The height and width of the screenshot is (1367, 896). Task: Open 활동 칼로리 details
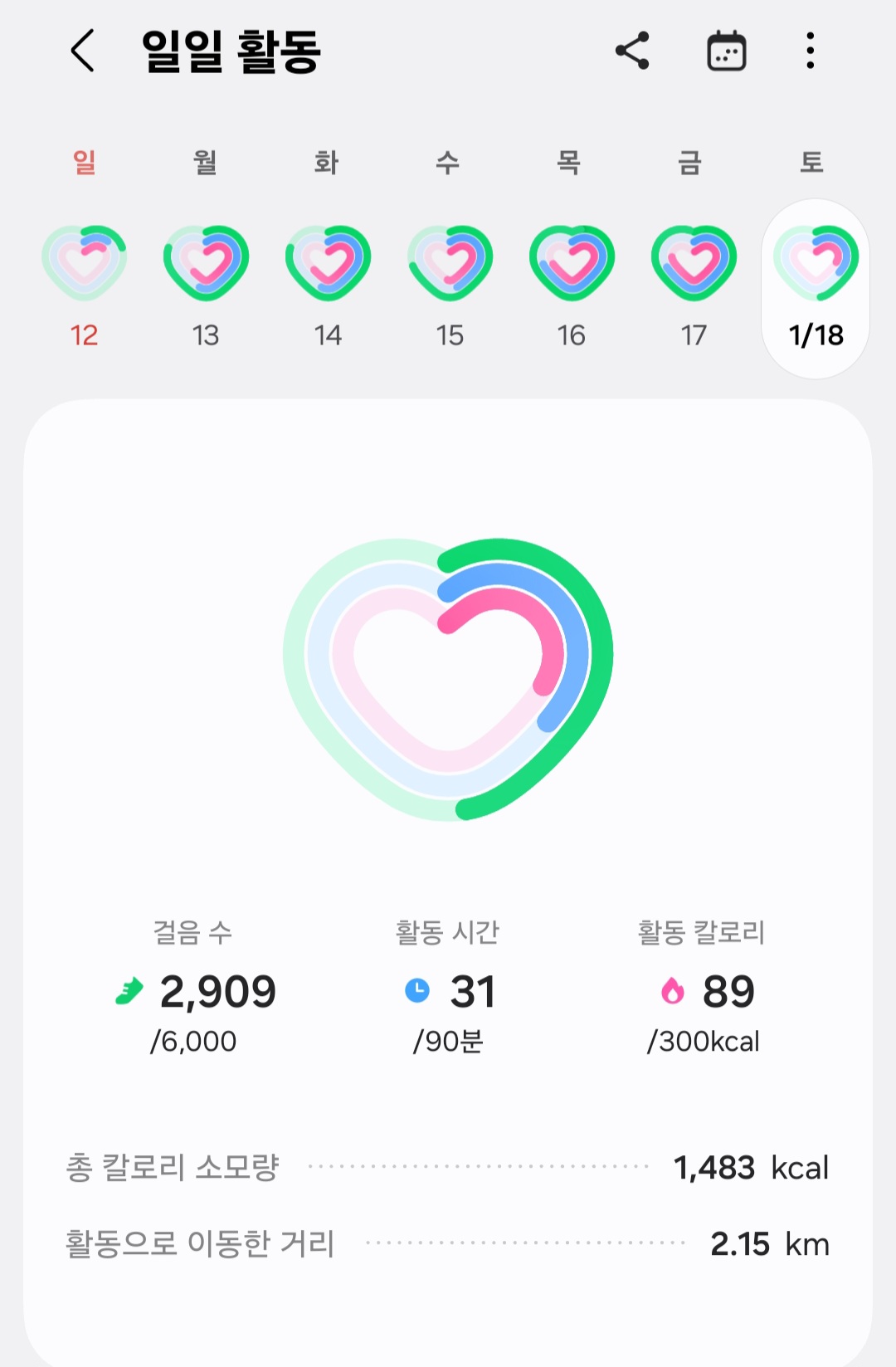702,989
